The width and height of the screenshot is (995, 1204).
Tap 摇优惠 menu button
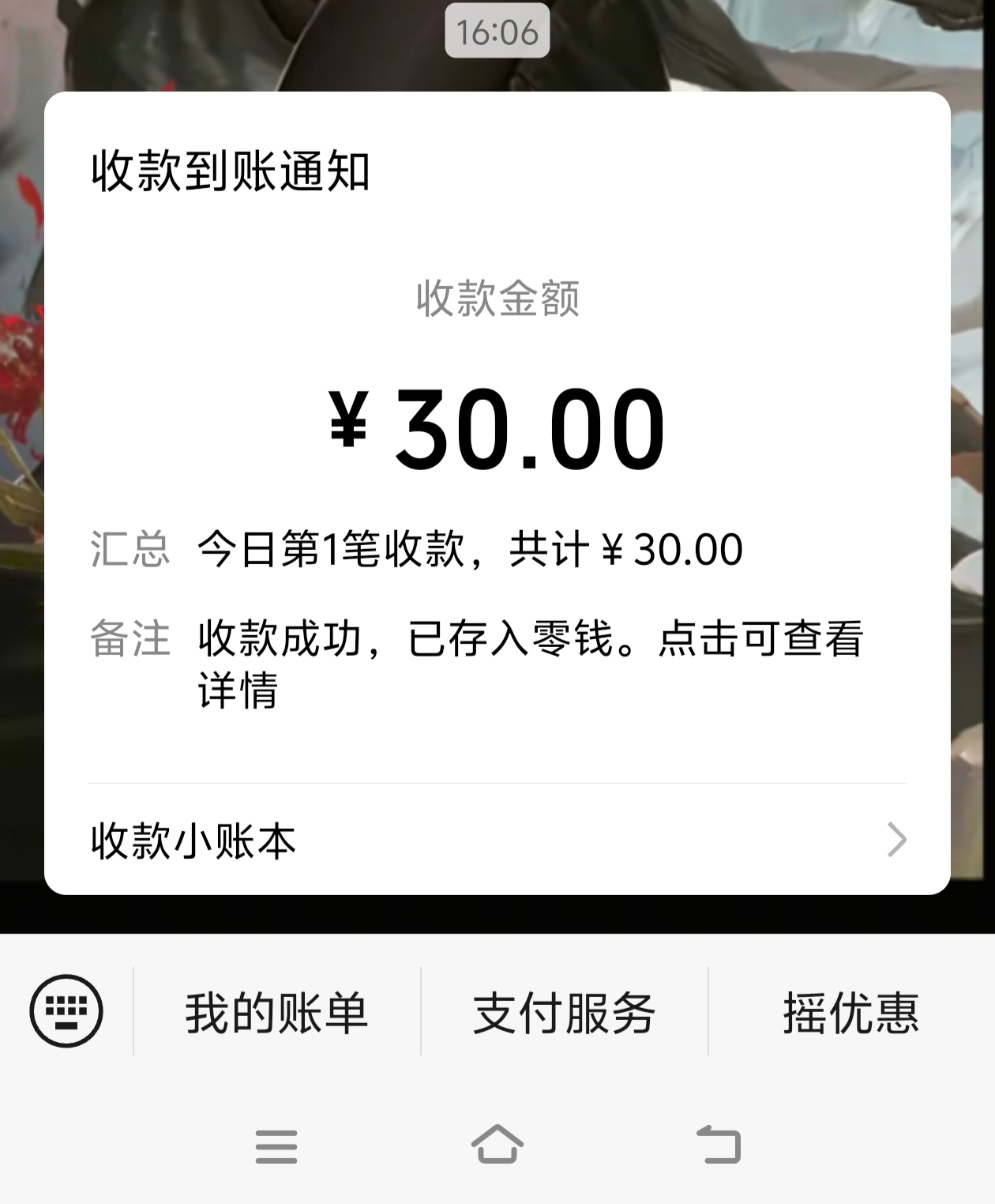(850, 1013)
